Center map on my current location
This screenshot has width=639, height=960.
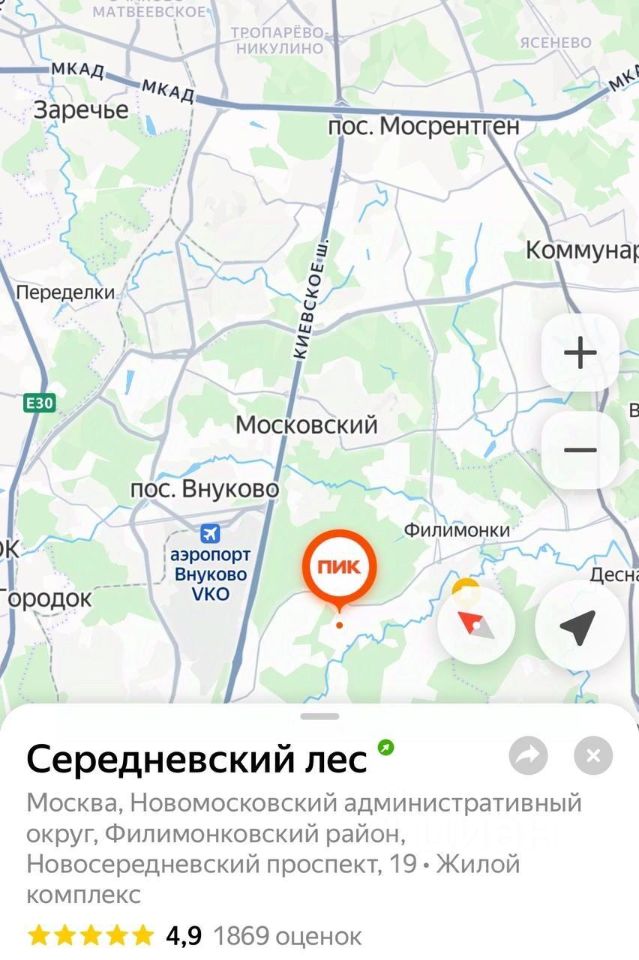click(577, 626)
